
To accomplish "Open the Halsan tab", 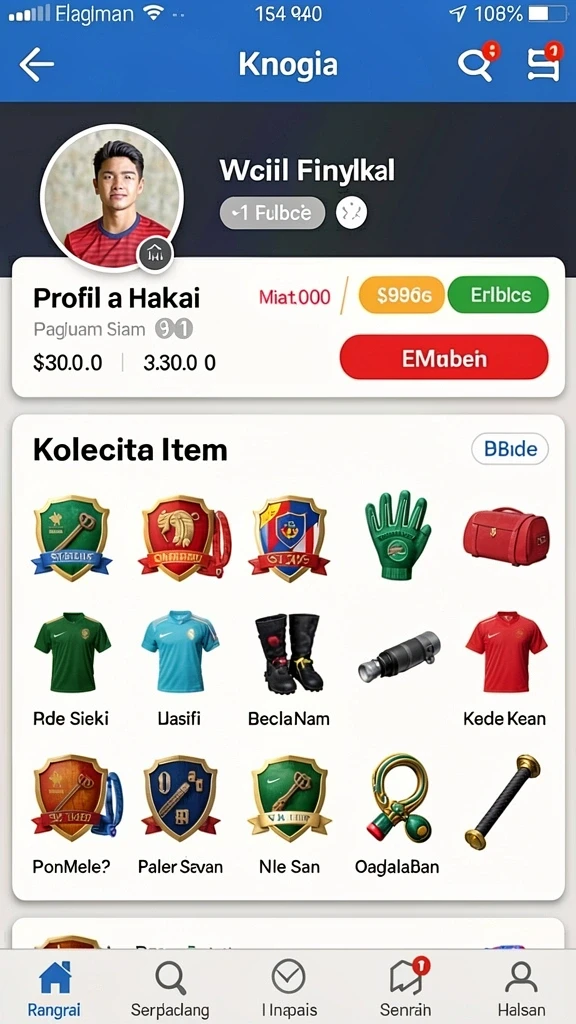I will click(x=521, y=988).
